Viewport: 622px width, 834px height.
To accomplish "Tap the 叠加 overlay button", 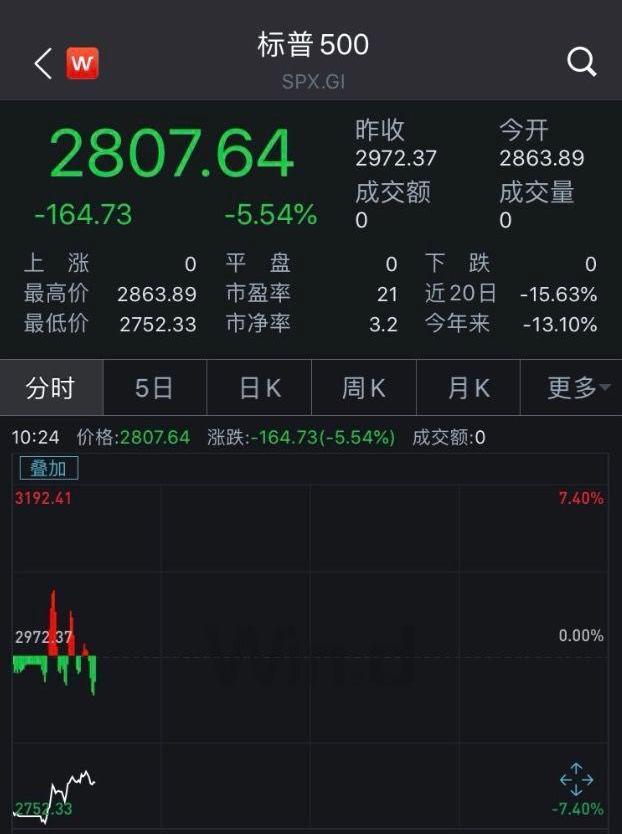I will (x=49, y=467).
